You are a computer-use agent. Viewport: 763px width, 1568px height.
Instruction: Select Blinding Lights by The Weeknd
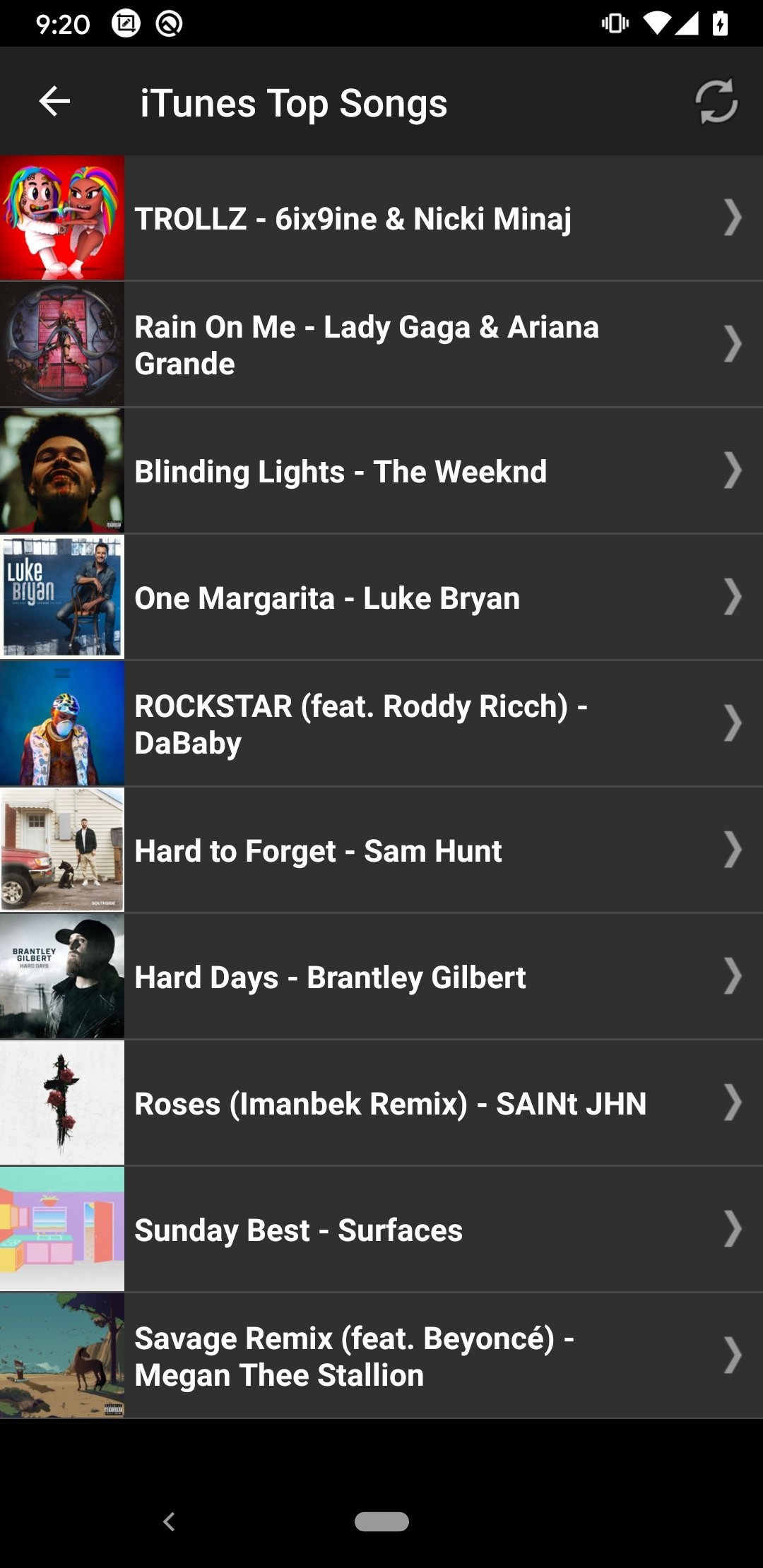click(x=381, y=471)
